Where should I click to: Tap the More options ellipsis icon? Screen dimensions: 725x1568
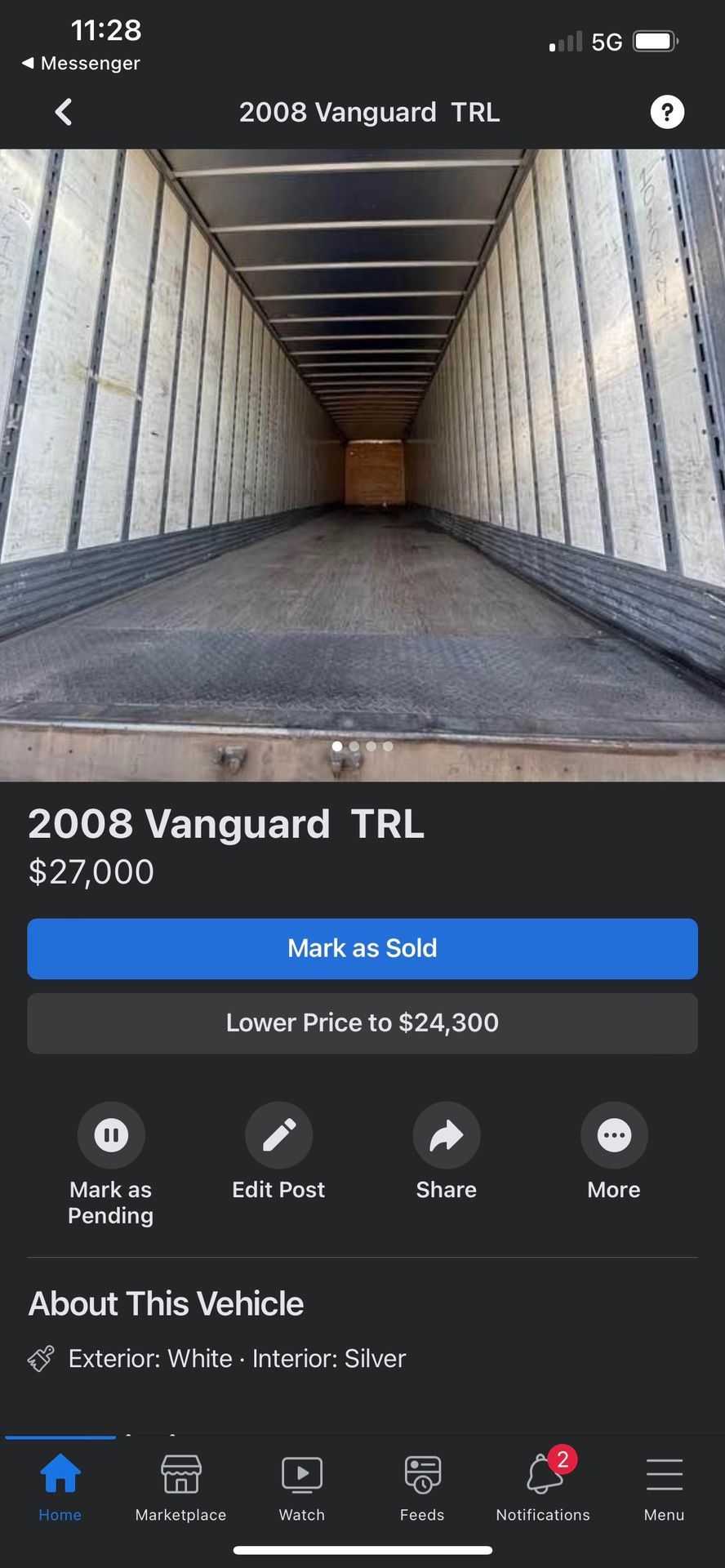[613, 1134]
